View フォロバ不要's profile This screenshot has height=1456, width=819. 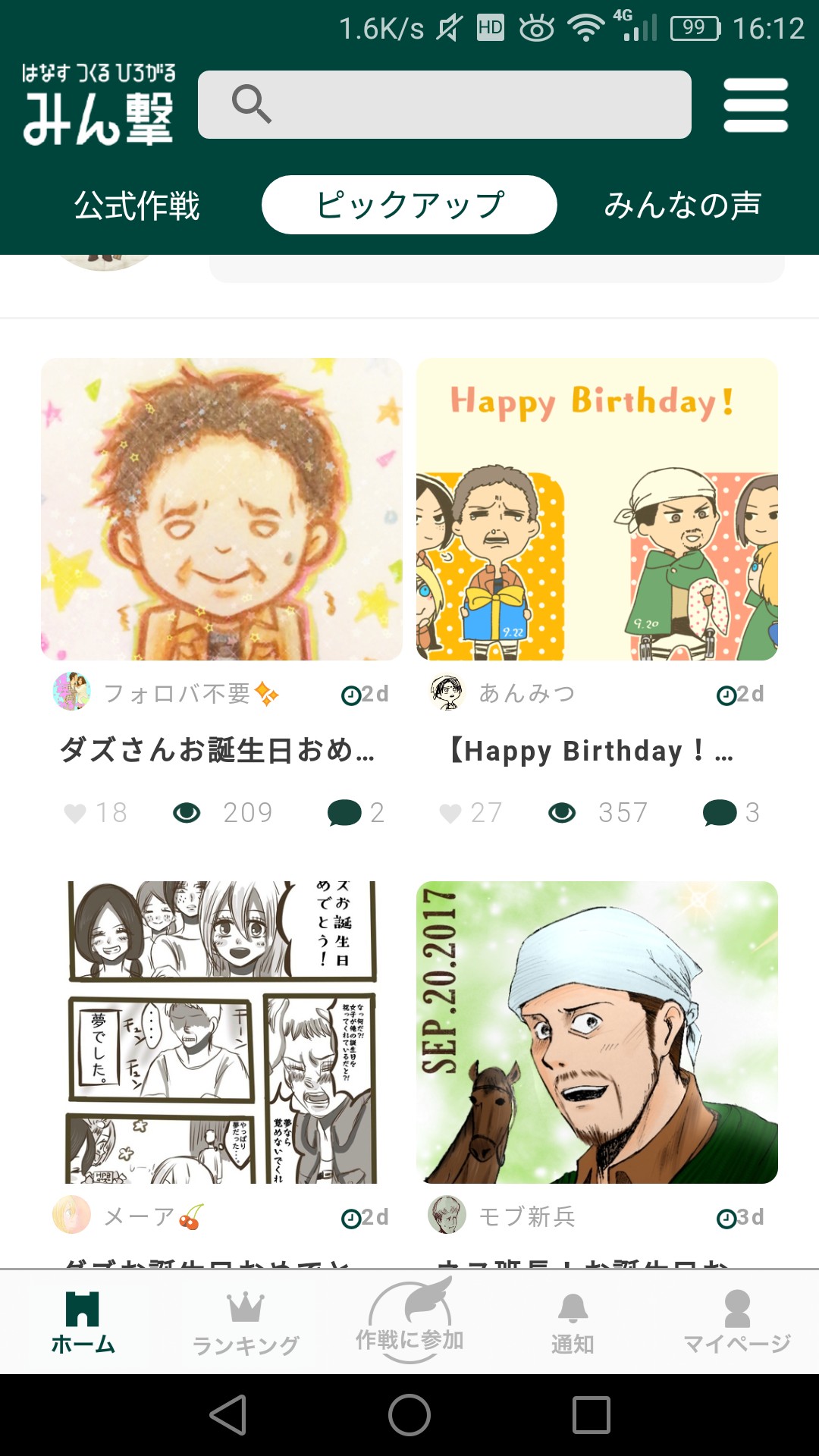tap(72, 692)
